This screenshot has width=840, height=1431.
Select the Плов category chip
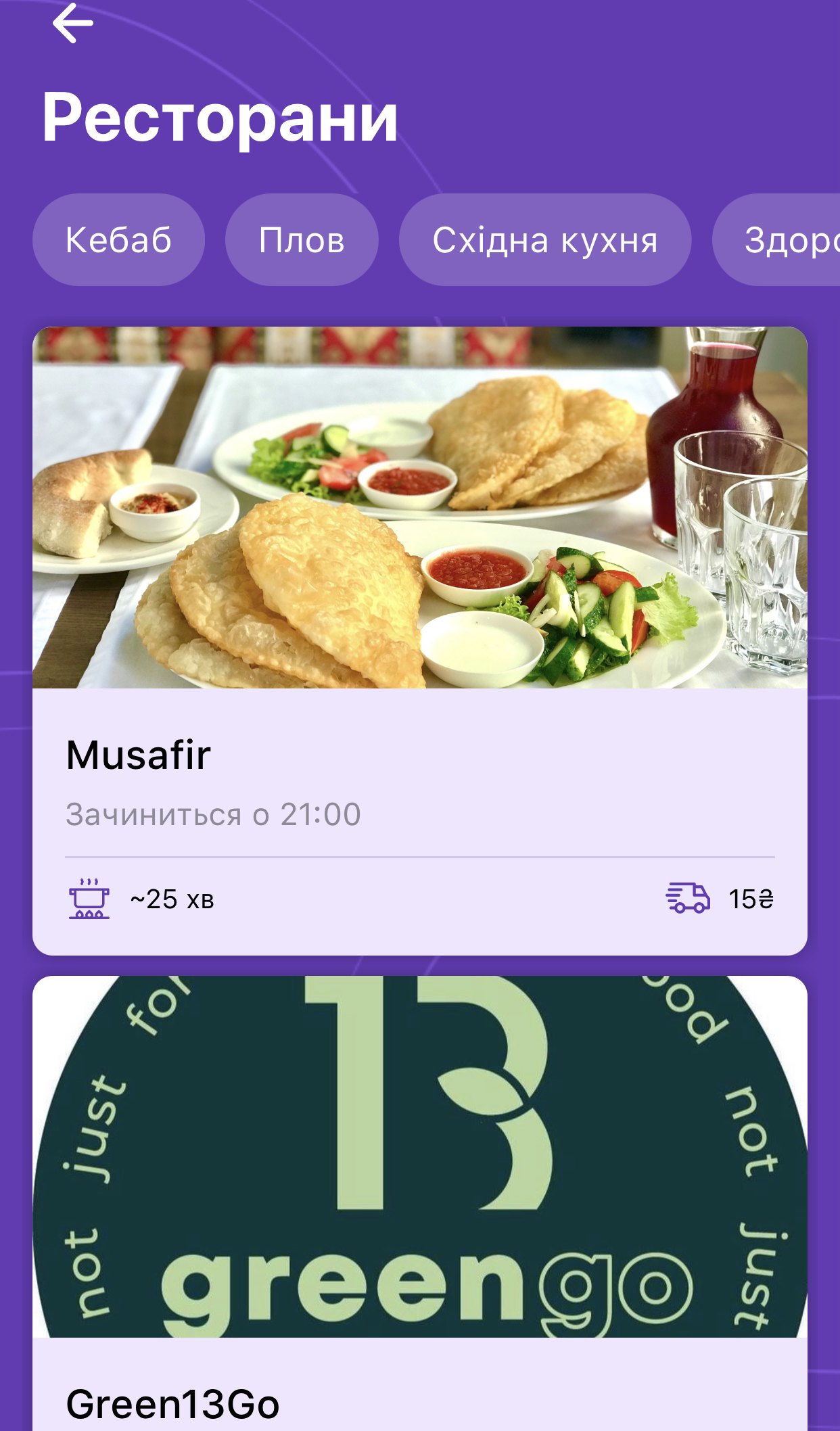click(302, 240)
